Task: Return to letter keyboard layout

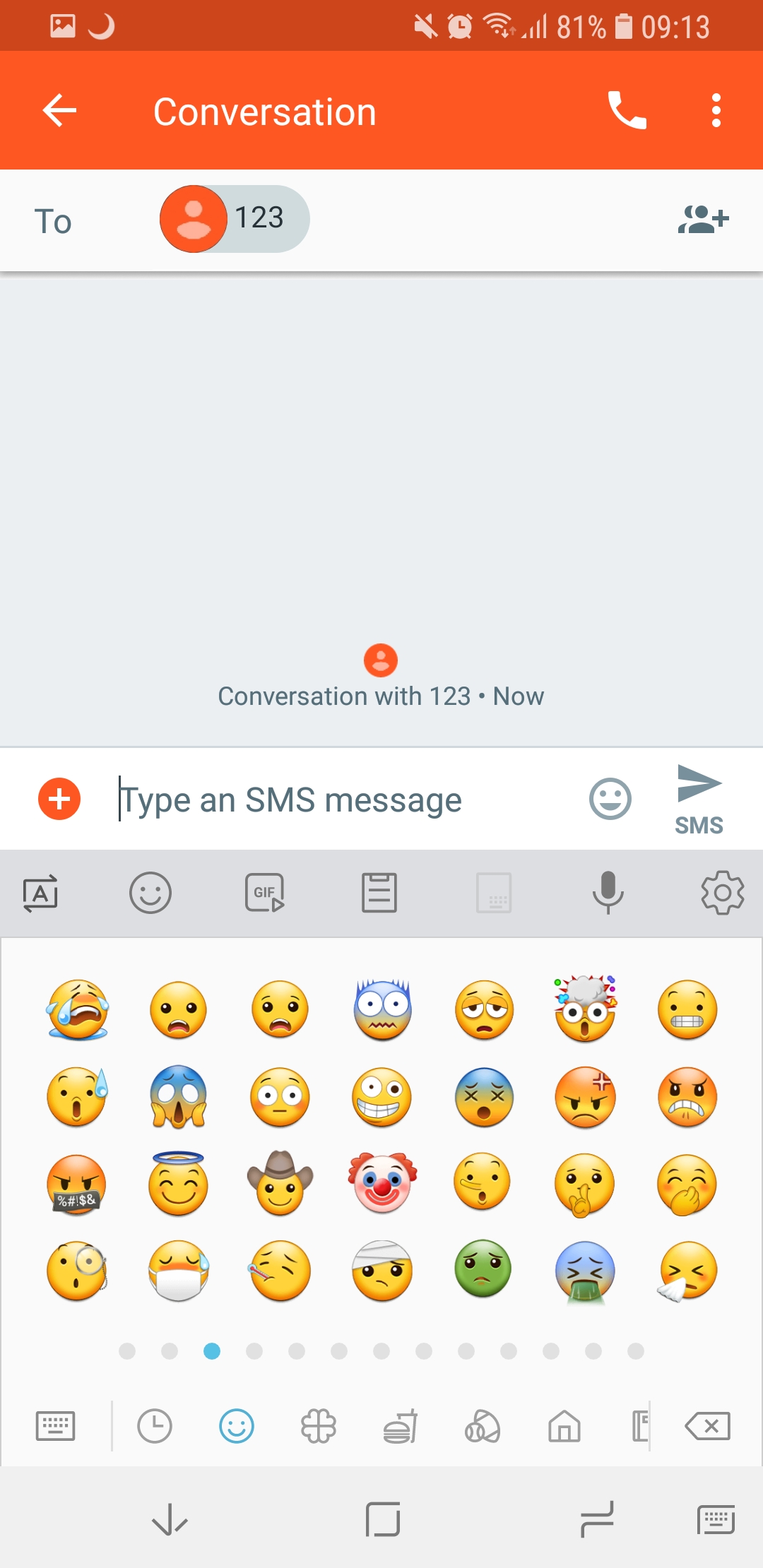Action: point(55,1425)
